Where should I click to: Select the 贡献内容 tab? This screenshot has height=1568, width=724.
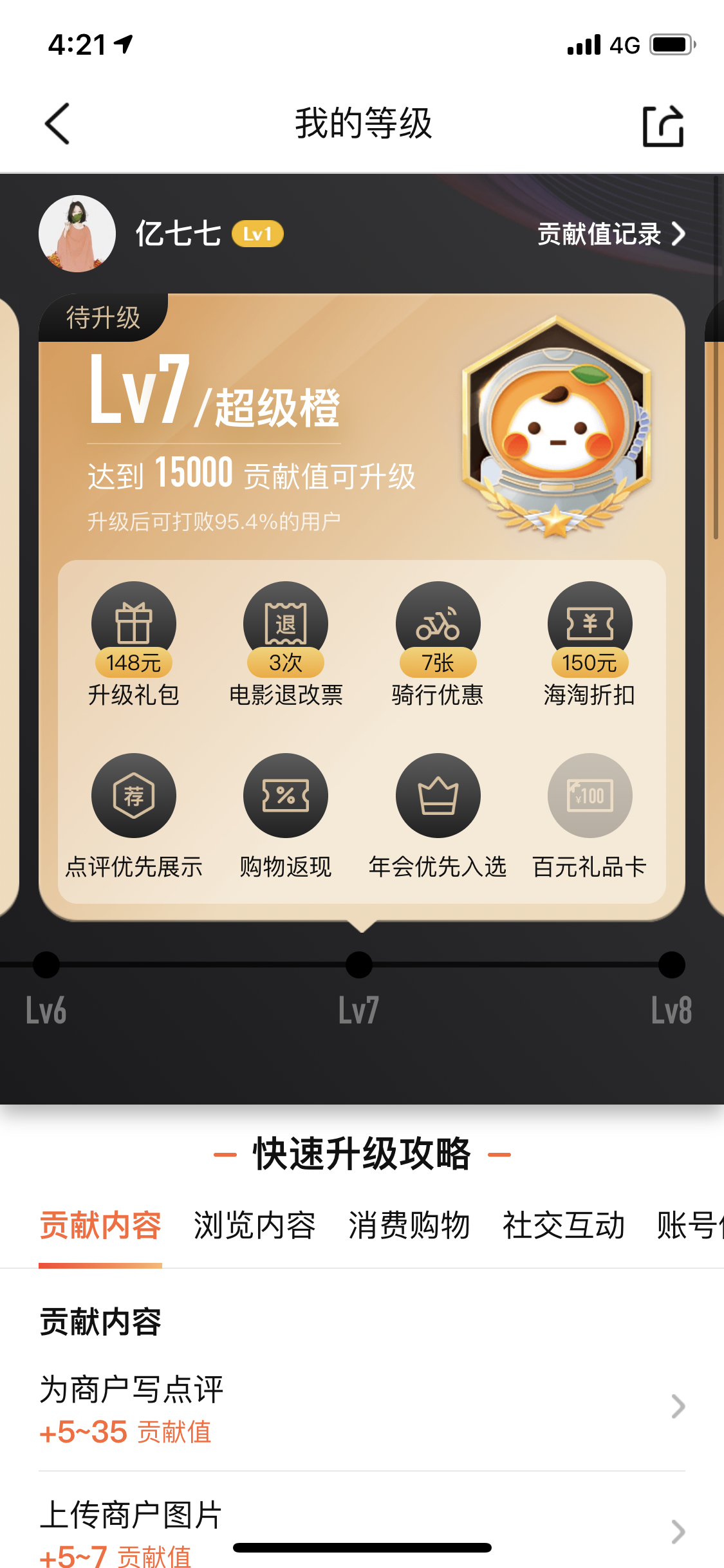tap(100, 1225)
